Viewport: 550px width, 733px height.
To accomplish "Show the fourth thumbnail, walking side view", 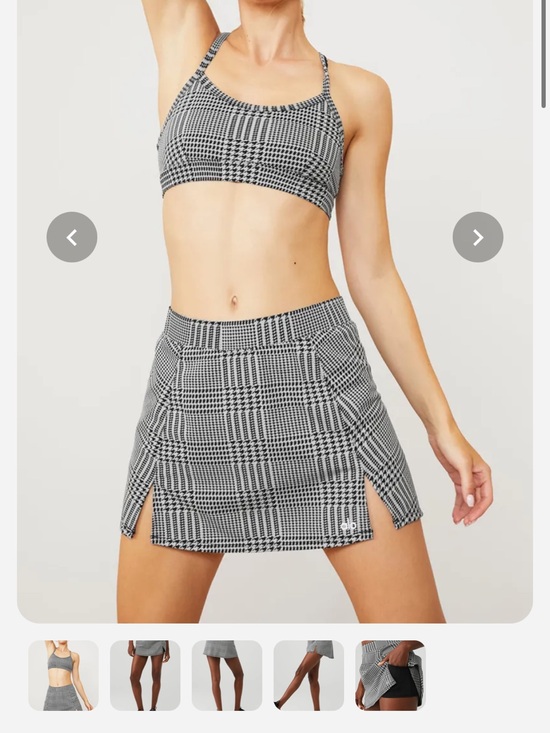I will coord(309,676).
